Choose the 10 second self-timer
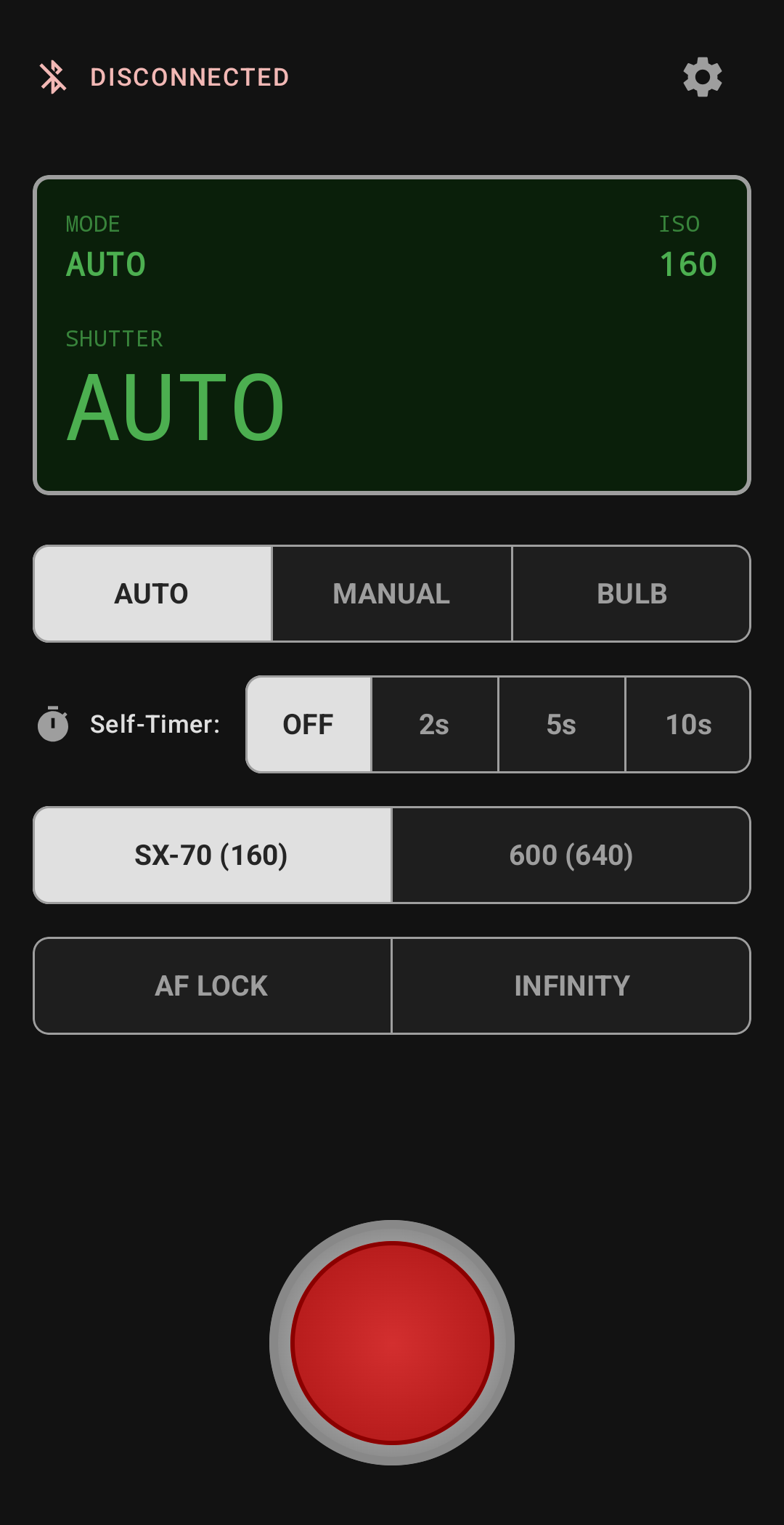 687,724
